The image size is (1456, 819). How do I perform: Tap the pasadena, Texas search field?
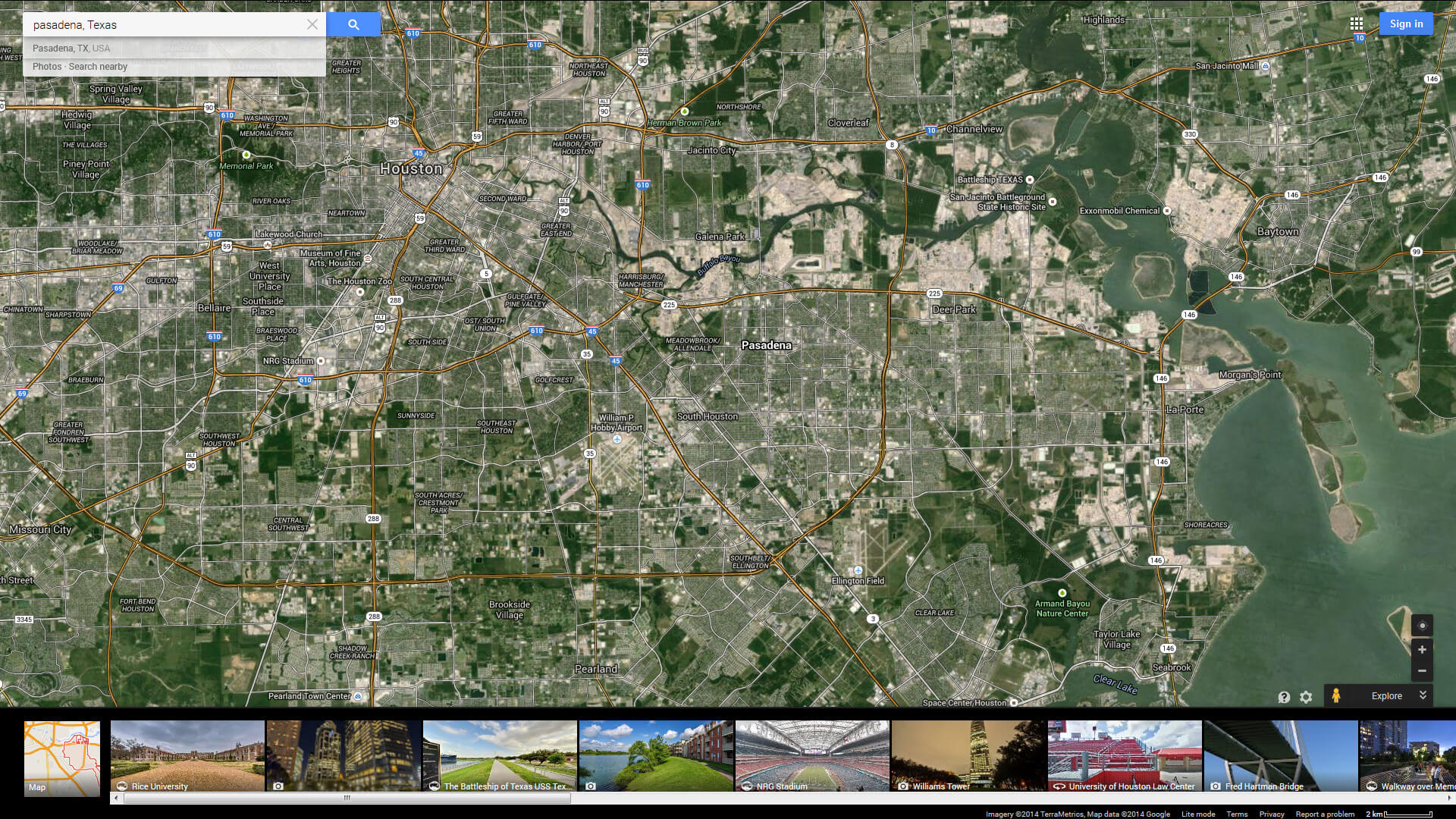pyautogui.click(x=163, y=24)
